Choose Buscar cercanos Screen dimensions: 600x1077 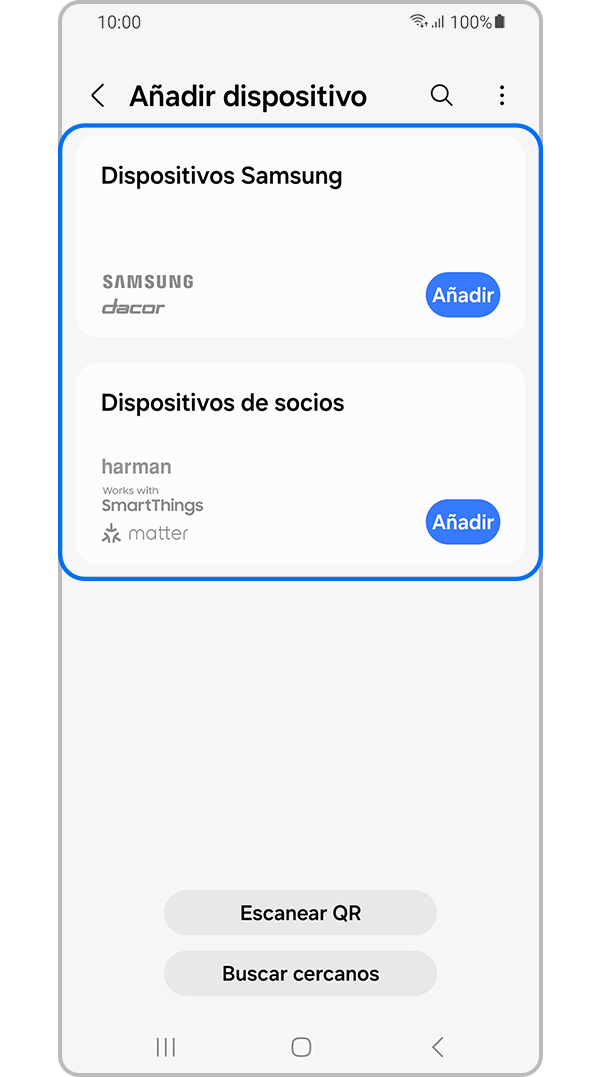(x=300, y=973)
